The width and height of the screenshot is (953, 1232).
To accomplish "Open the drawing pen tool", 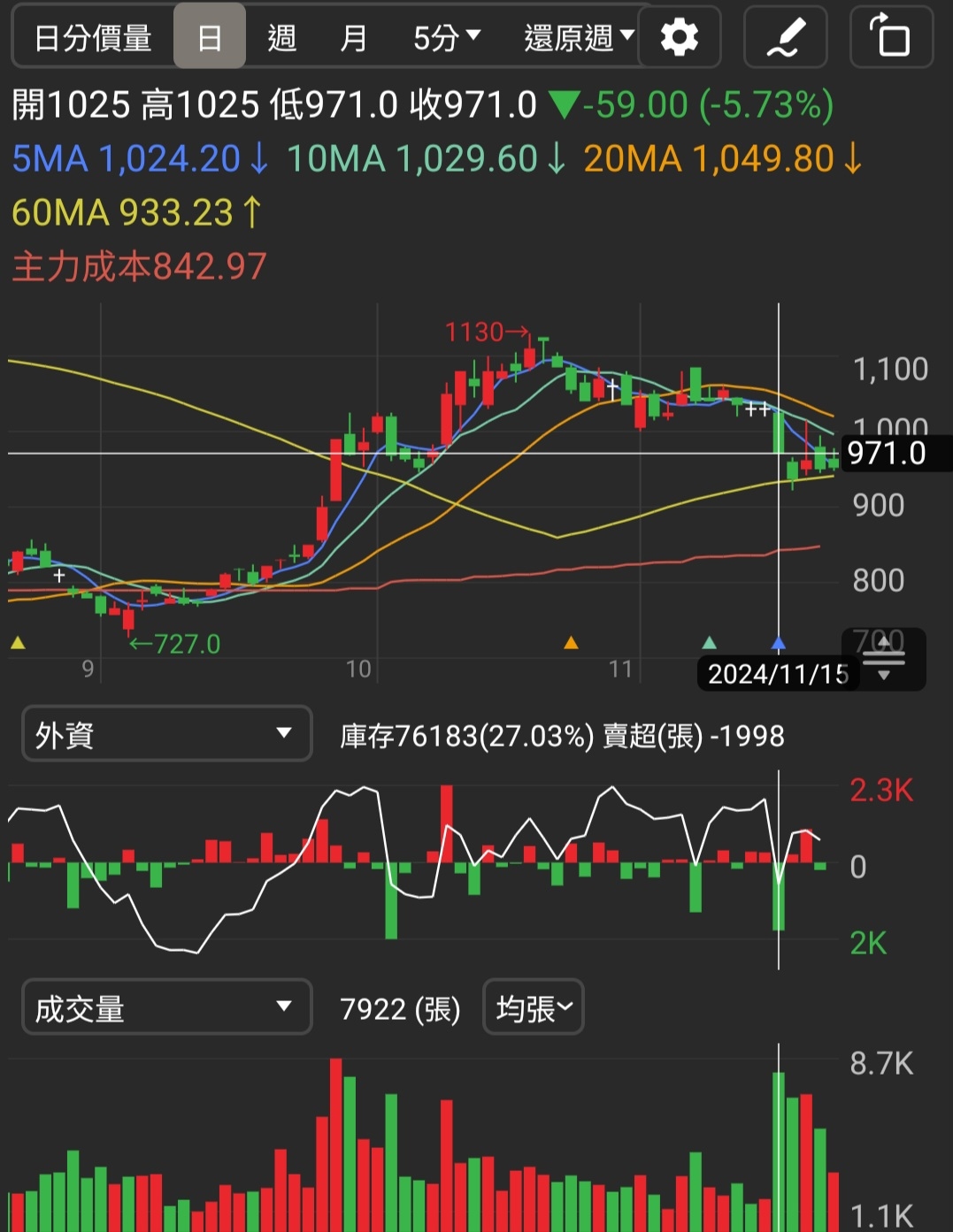I will (785, 38).
